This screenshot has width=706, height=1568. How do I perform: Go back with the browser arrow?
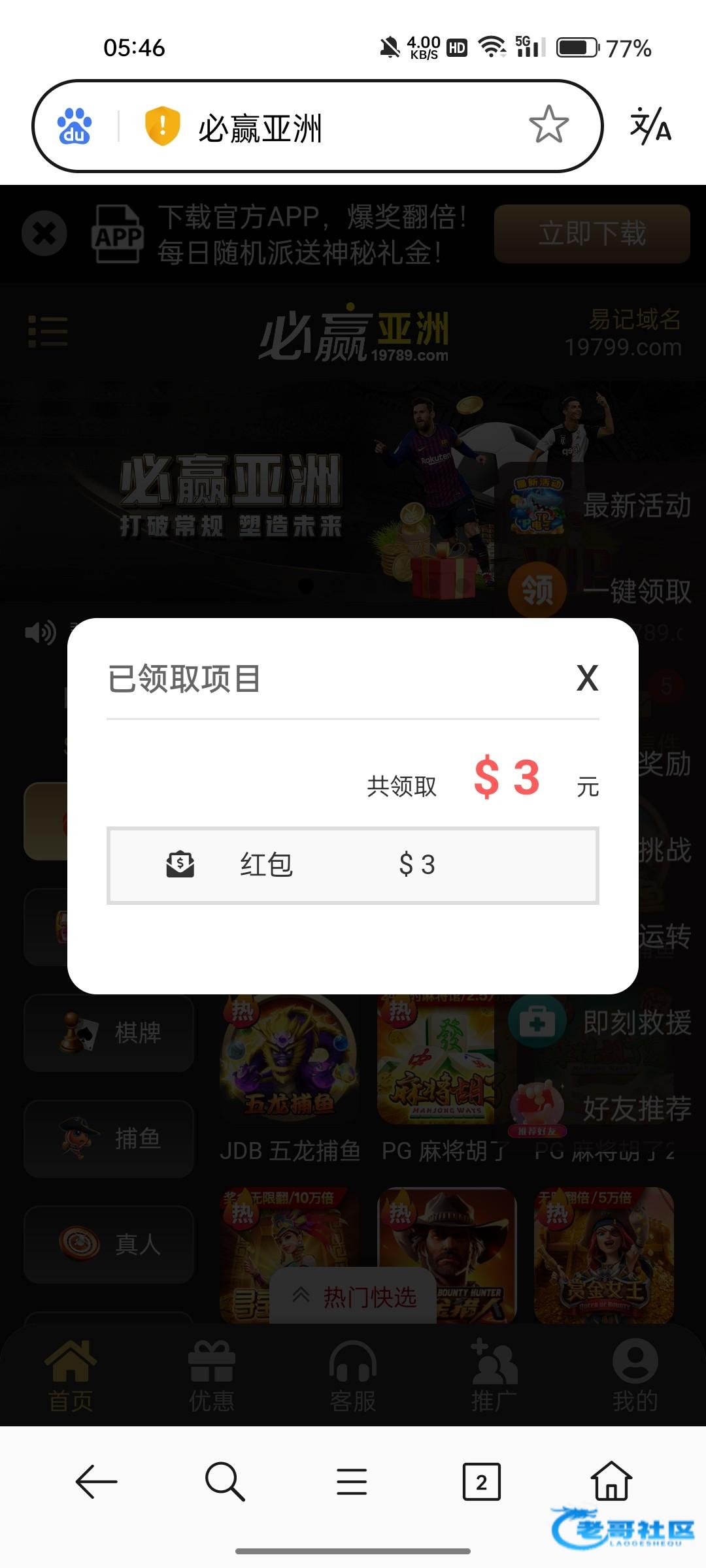[96, 1481]
